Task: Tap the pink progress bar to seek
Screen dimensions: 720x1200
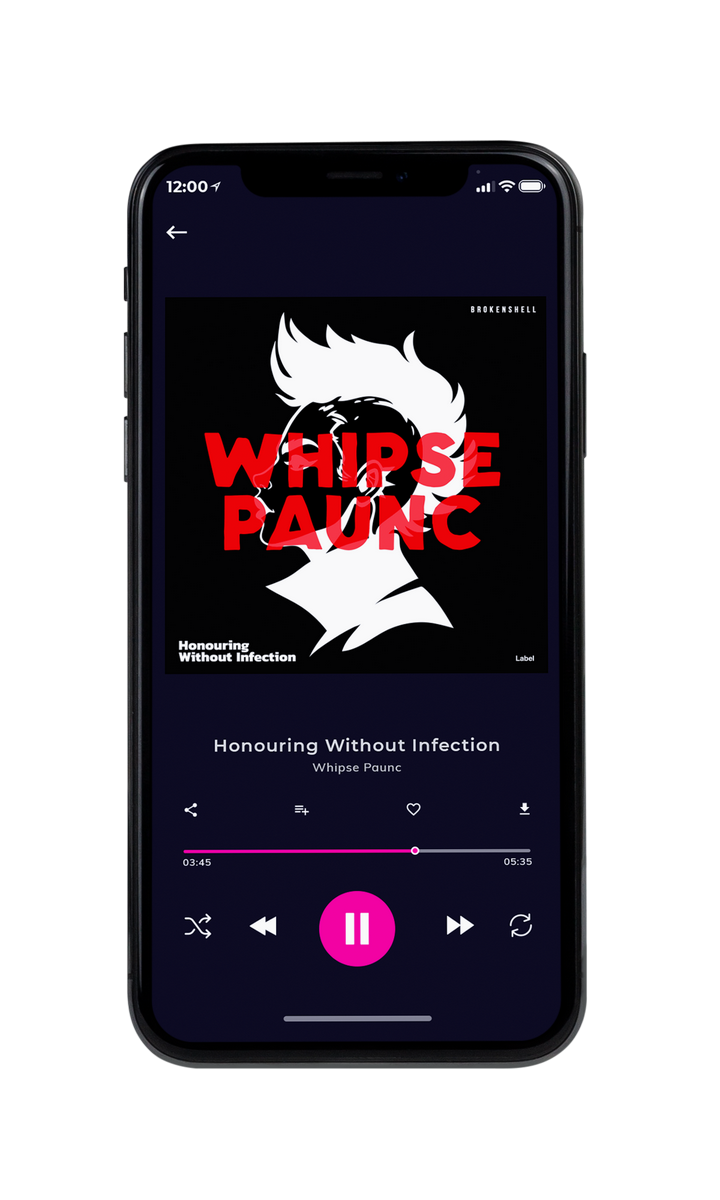Action: (x=357, y=851)
